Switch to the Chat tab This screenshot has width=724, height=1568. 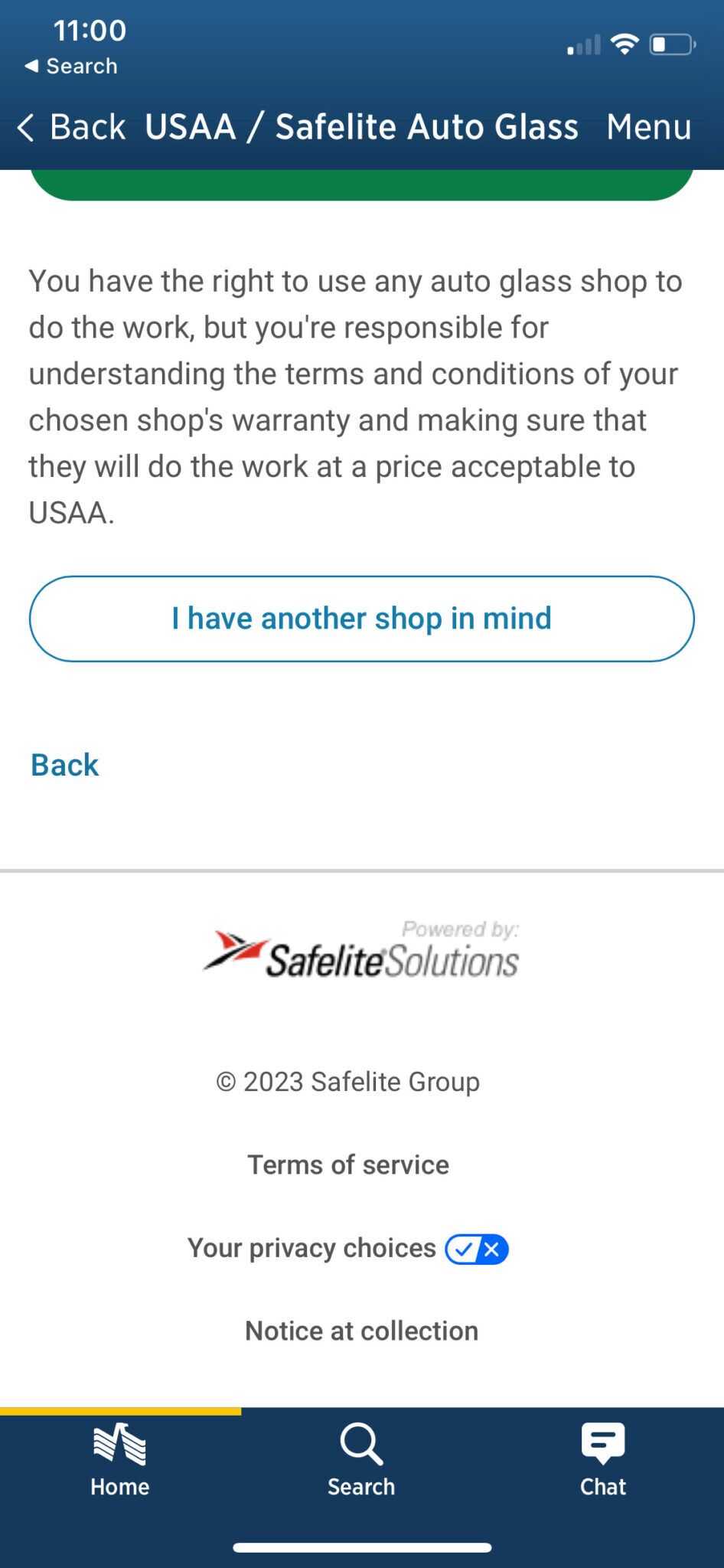[x=602, y=1459]
